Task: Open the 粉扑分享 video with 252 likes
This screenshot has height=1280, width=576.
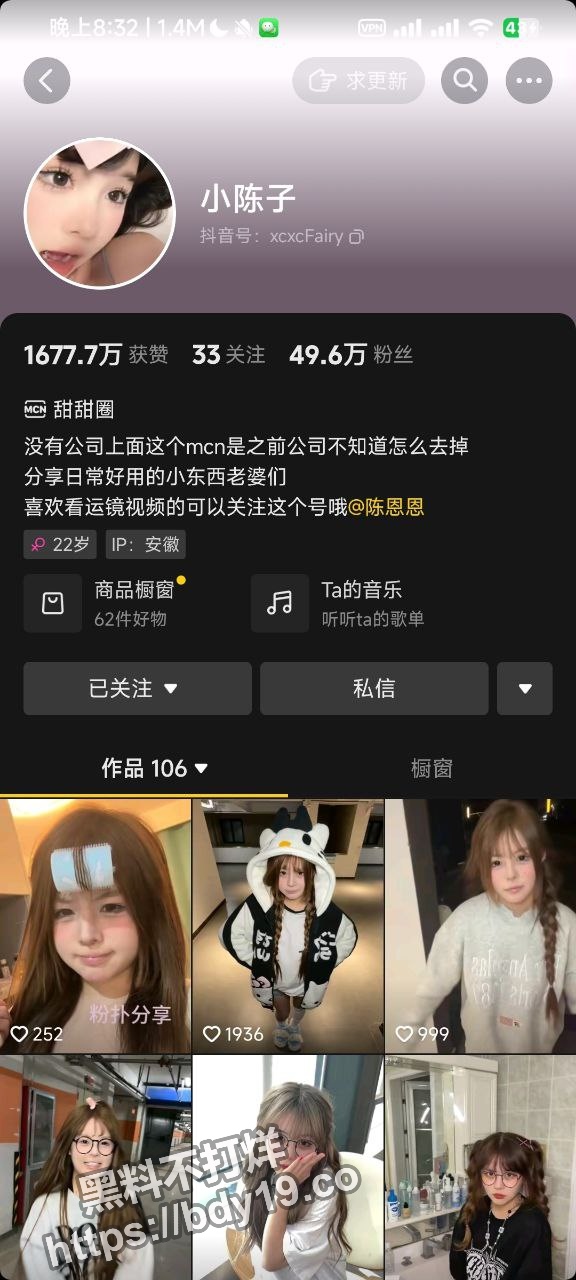Action: pyautogui.click(x=95, y=926)
